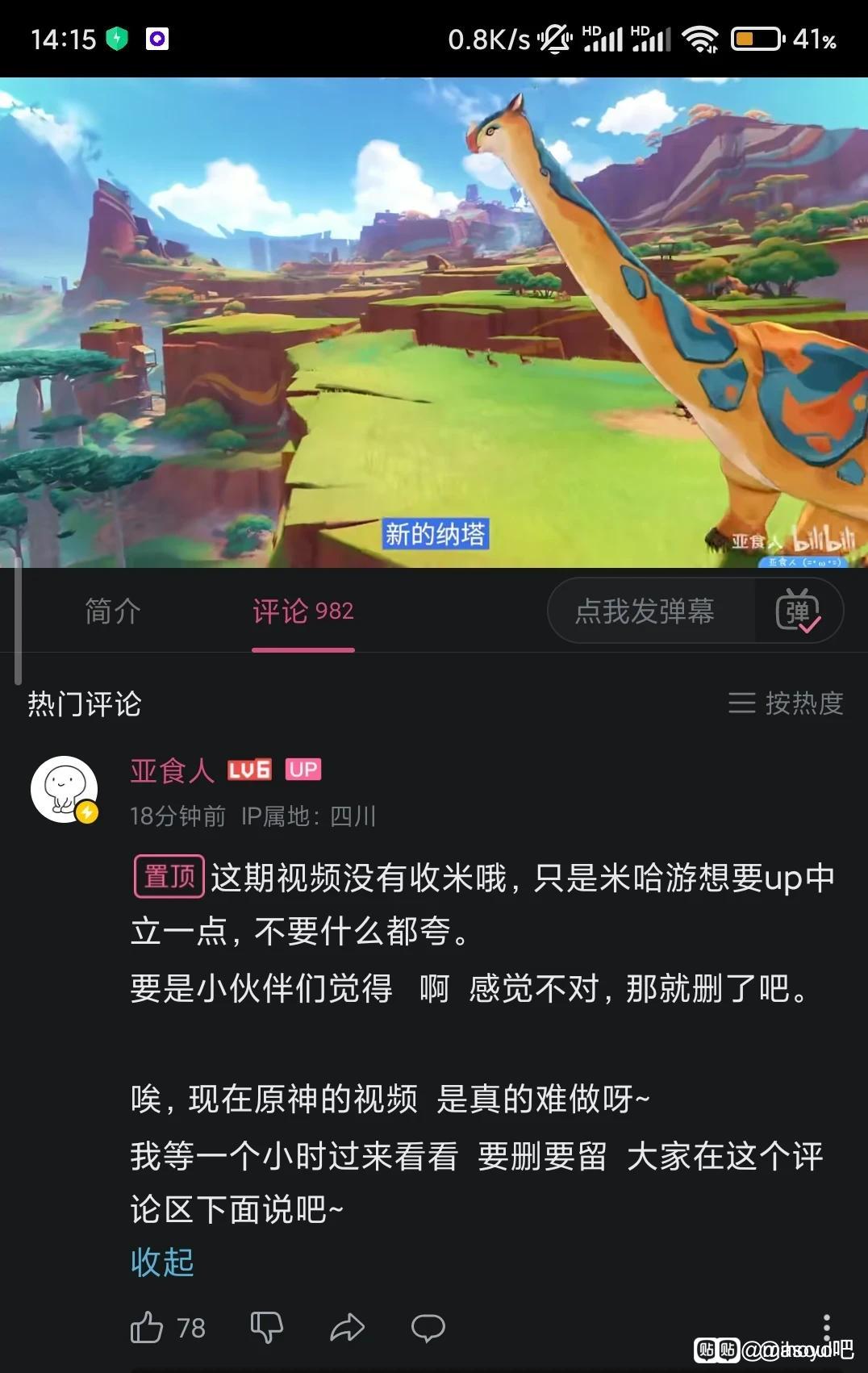
Task: Open the comment's three-dot overflow menu
Action: (x=827, y=1327)
